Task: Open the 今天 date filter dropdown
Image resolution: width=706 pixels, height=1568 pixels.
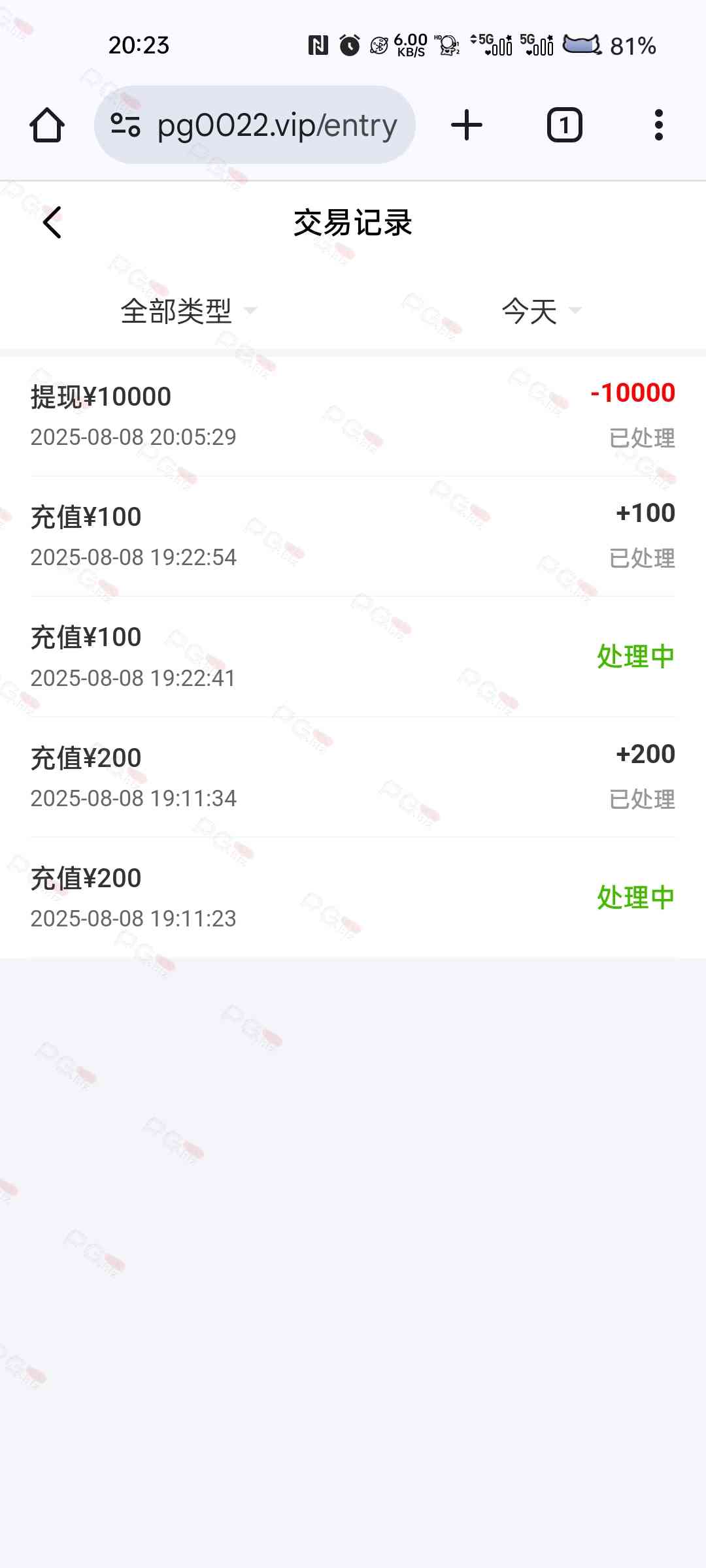Action: (540, 311)
